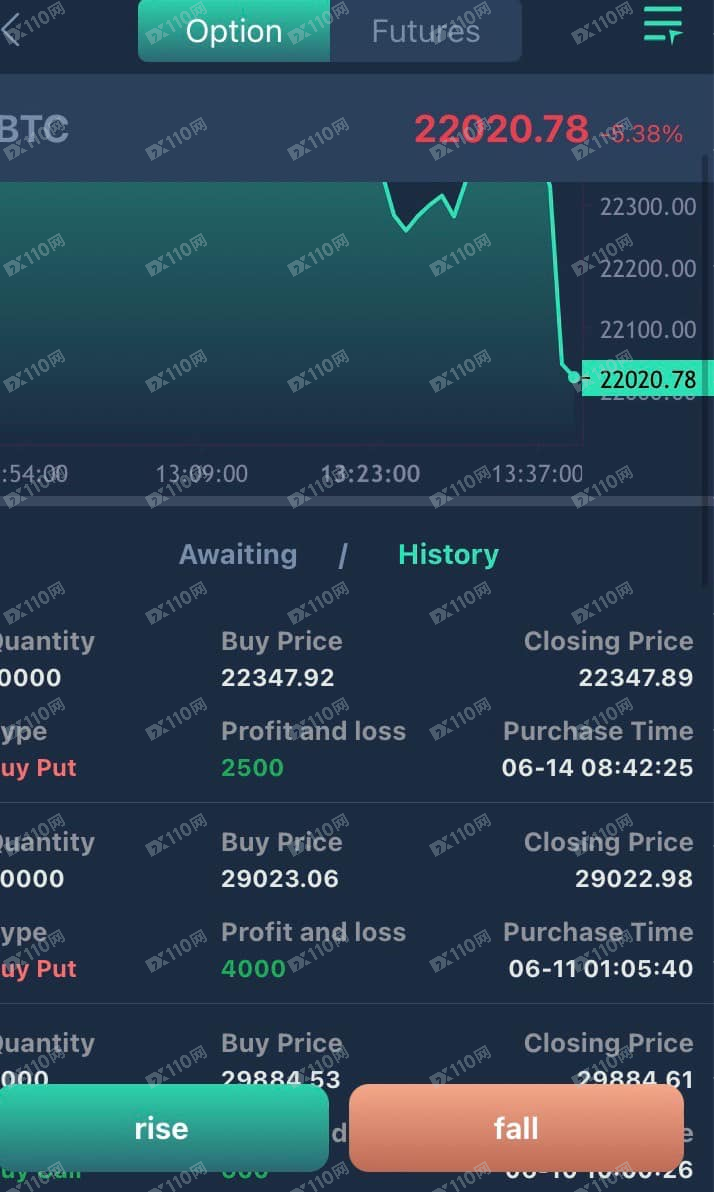Select the Option tab

(x=234, y=31)
